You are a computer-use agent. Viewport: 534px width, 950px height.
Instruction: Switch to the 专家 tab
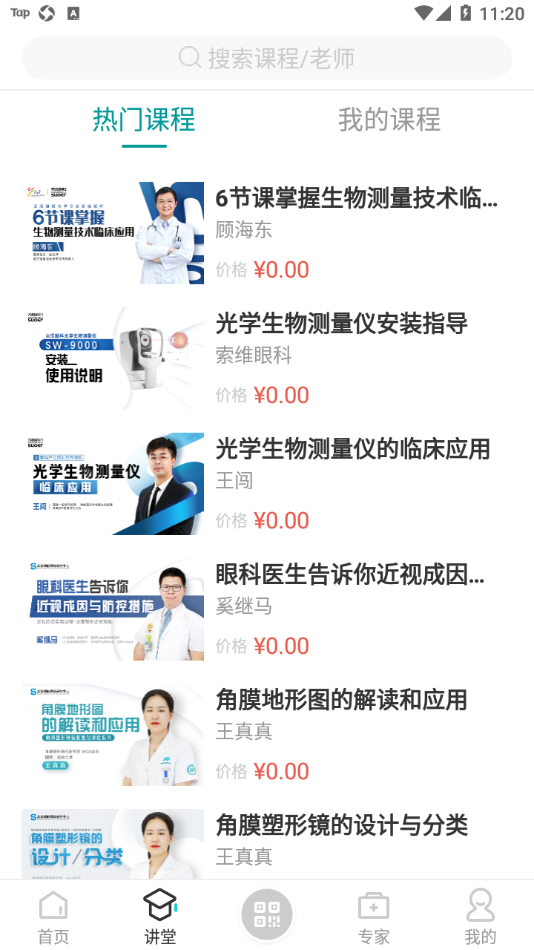coord(373,916)
